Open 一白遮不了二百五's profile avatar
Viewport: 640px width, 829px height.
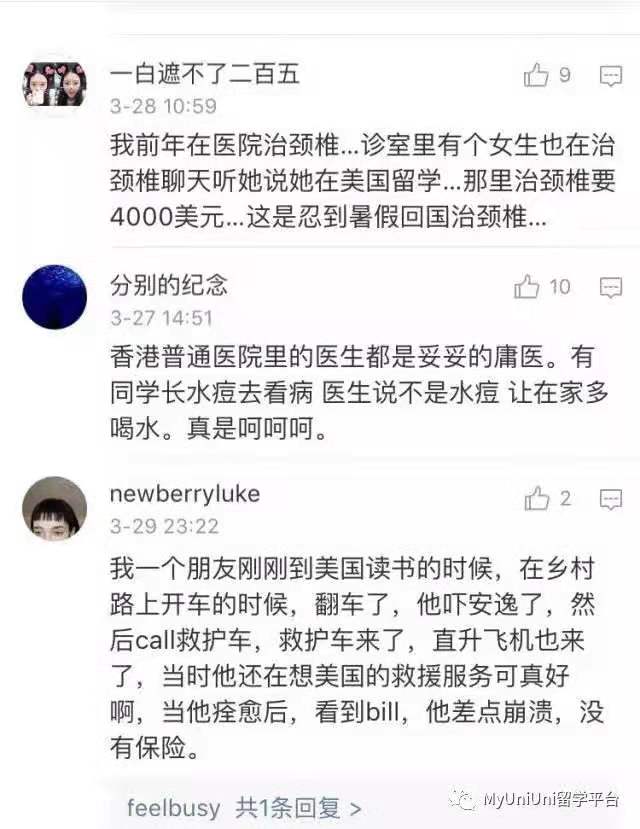(x=54, y=85)
